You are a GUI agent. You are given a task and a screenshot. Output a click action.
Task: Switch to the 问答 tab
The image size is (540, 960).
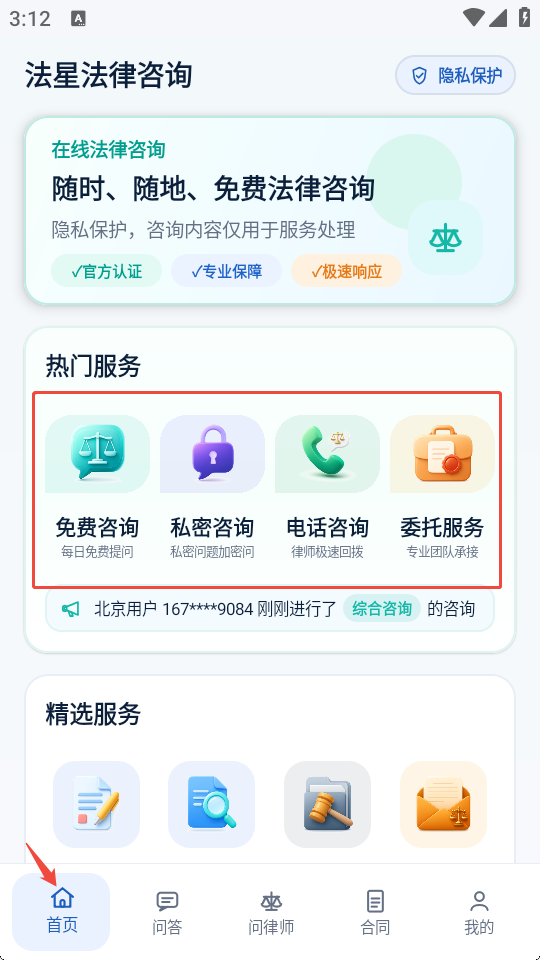coord(167,912)
